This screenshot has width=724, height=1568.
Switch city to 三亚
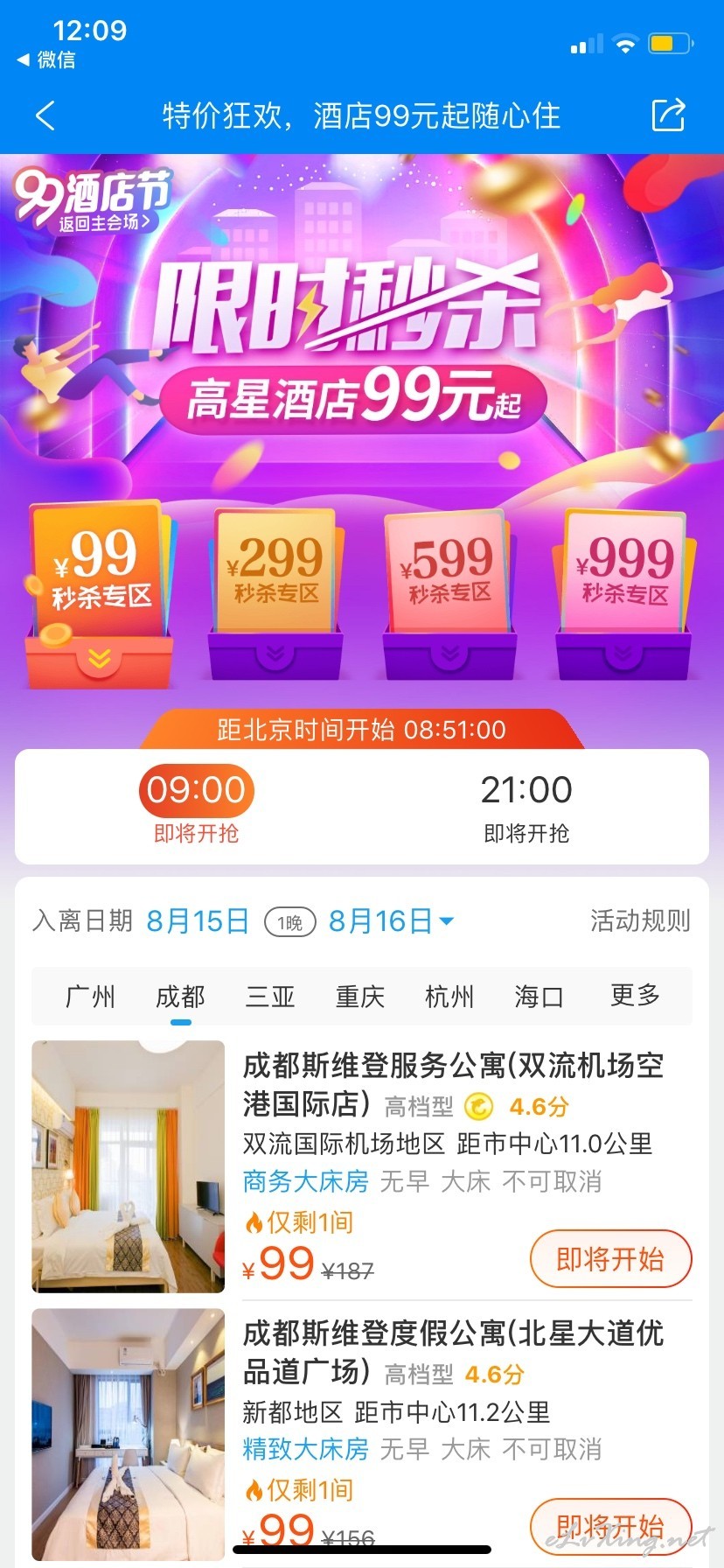tap(270, 996)
